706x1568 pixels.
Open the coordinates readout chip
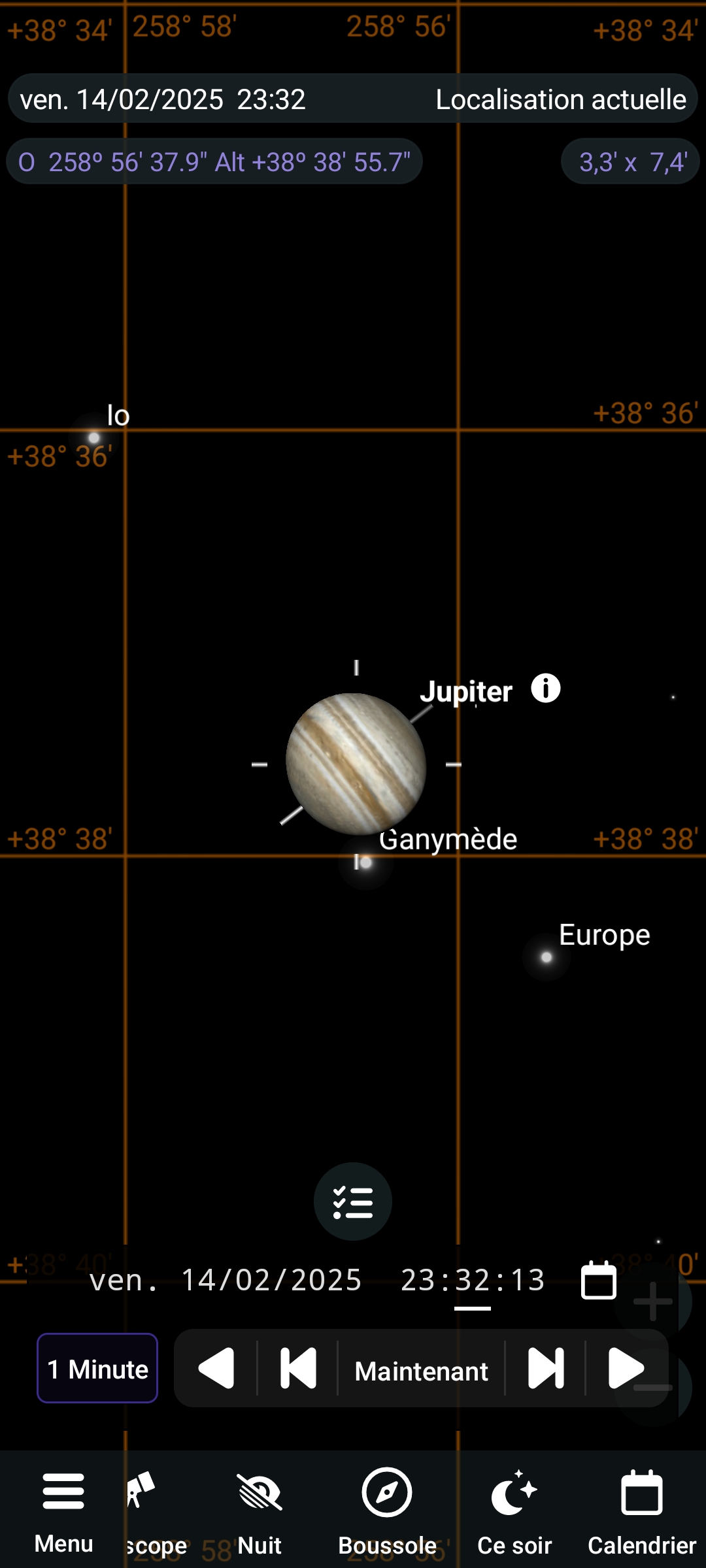[x=214, y=161]
